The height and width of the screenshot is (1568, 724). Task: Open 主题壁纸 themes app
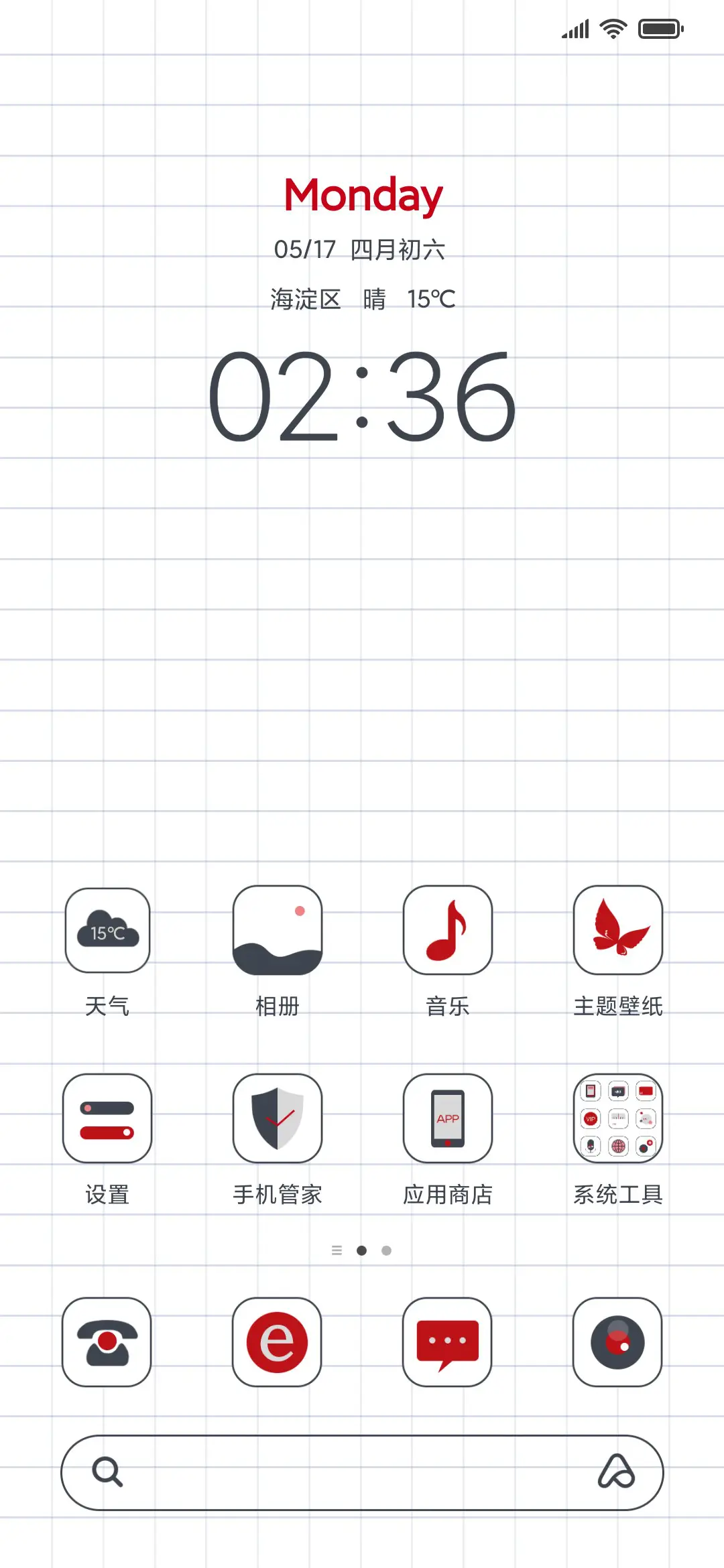pyautogui.click(x=618, y=931)
